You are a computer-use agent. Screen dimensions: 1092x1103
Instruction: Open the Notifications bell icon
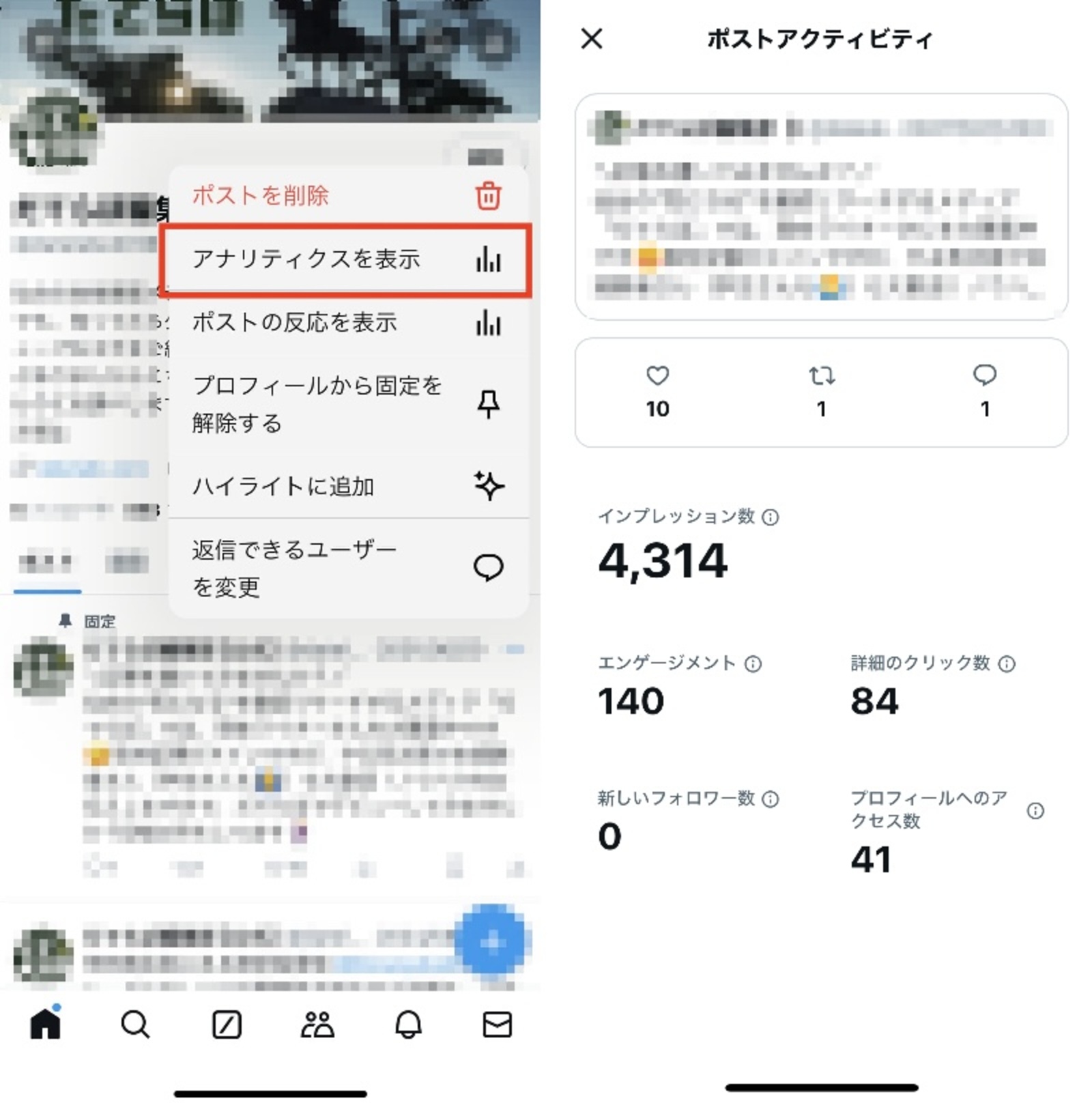click(x=408, y=1024)
